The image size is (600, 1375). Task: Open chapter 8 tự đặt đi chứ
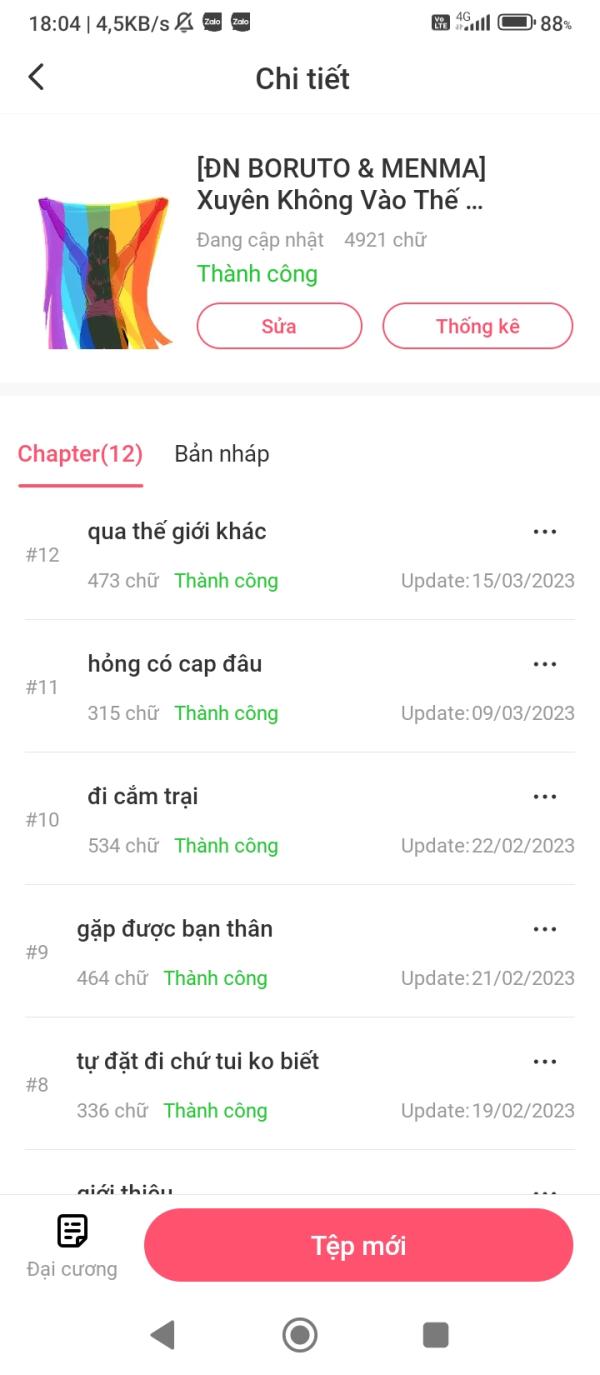(x=198, y=1061)
